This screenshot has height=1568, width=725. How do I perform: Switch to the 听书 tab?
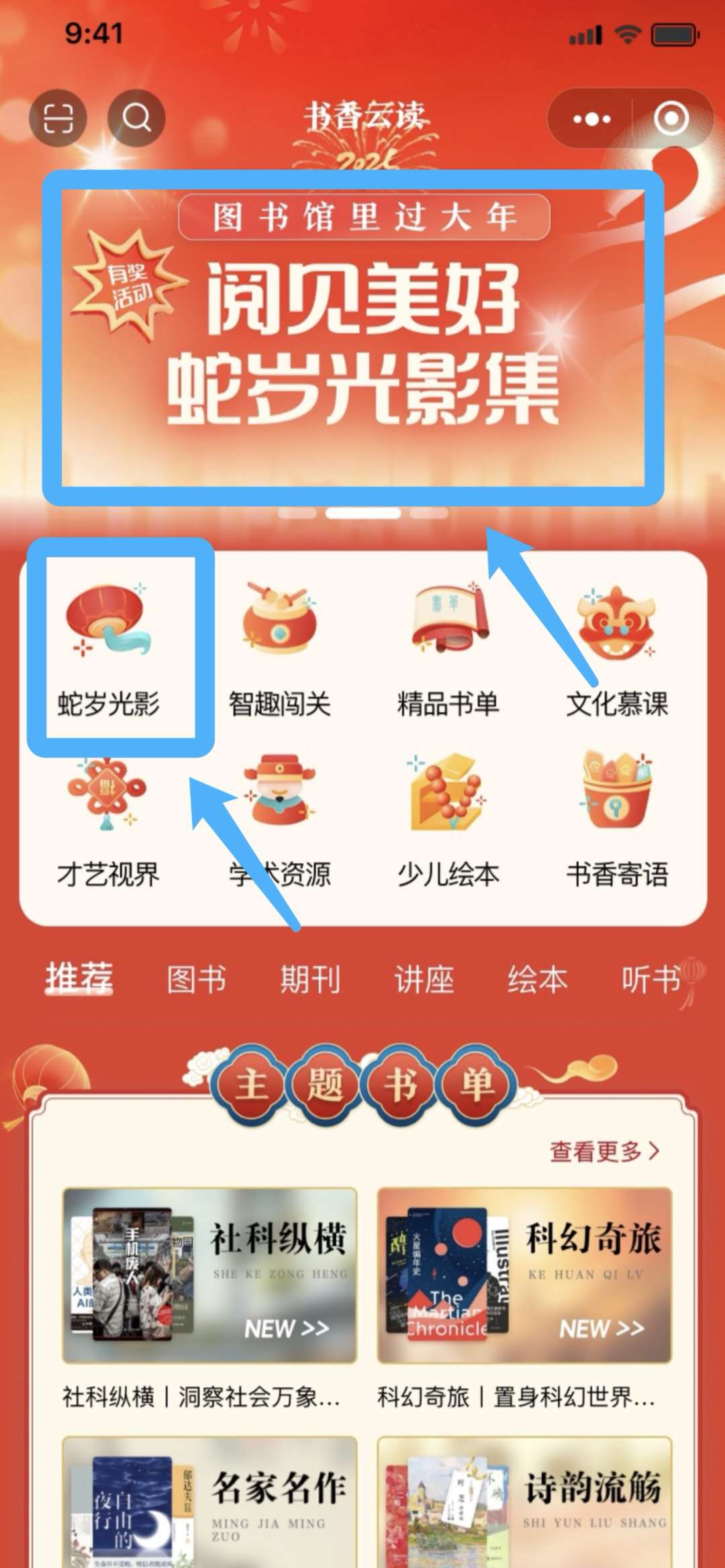(x=650, y=979)
